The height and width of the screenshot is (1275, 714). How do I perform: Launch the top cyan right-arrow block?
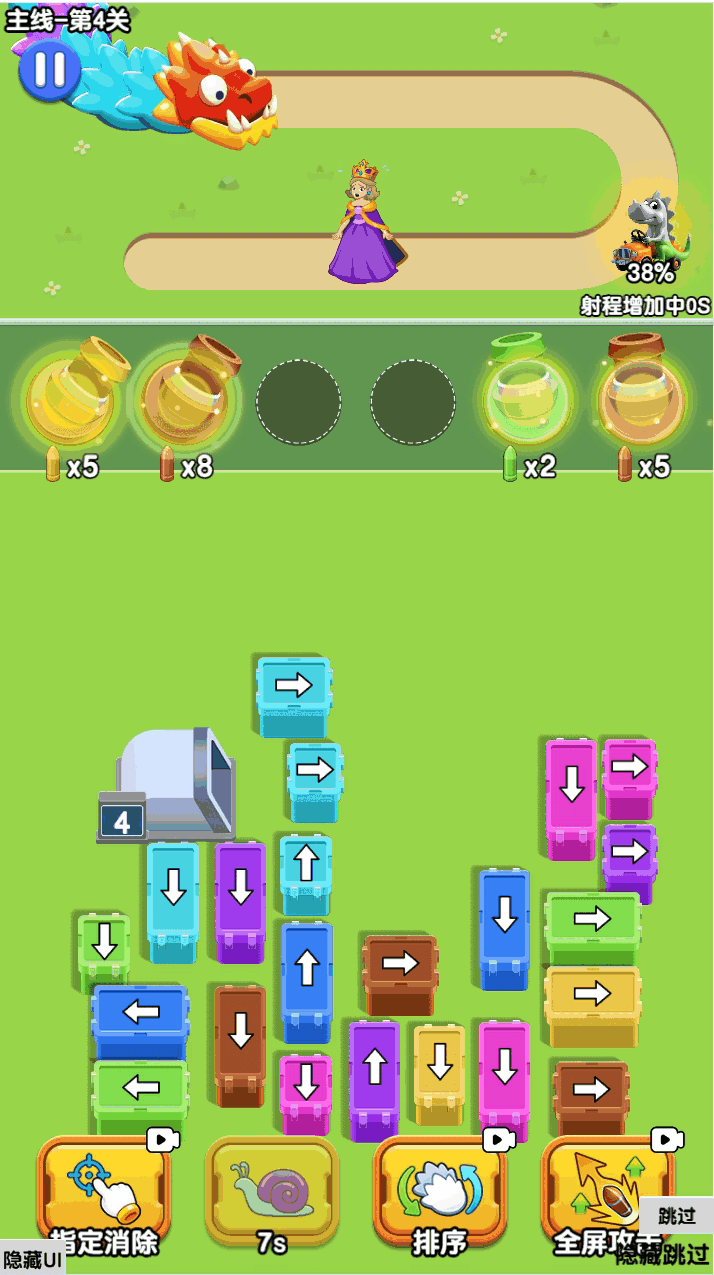tap(293, 687)
